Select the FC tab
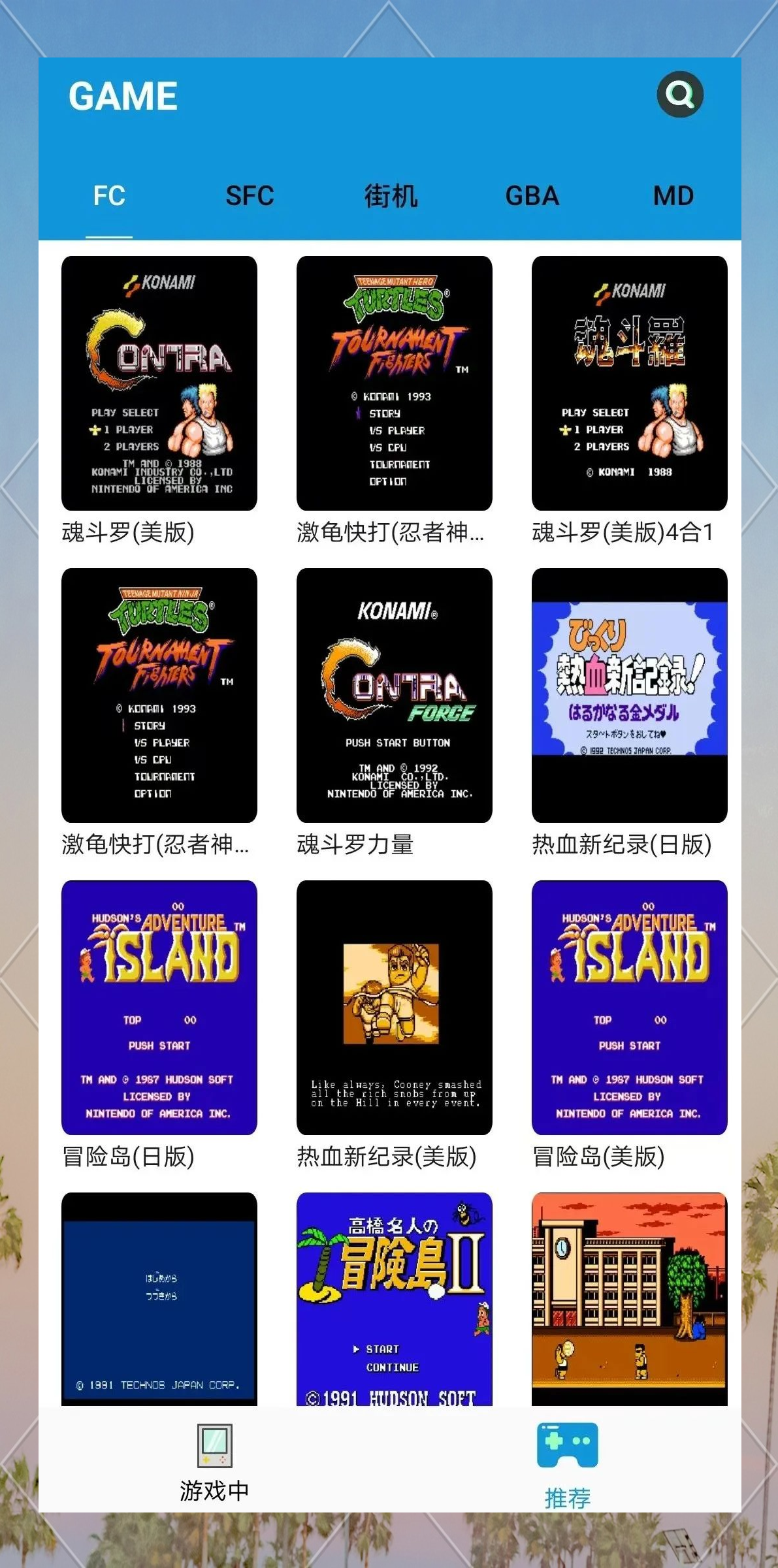Viewport: 778px width, 1568px height. pos(109,196)
